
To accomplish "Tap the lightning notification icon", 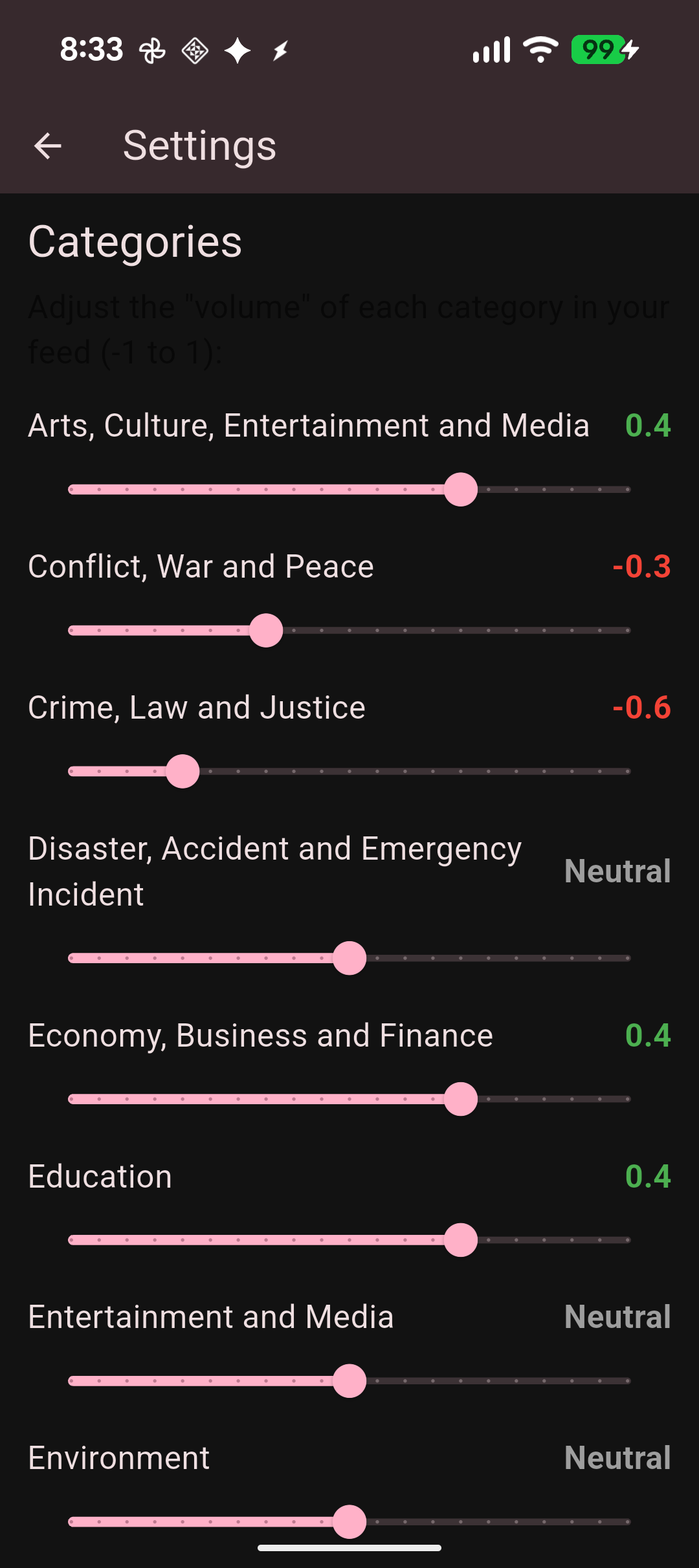I will [280, 50].
